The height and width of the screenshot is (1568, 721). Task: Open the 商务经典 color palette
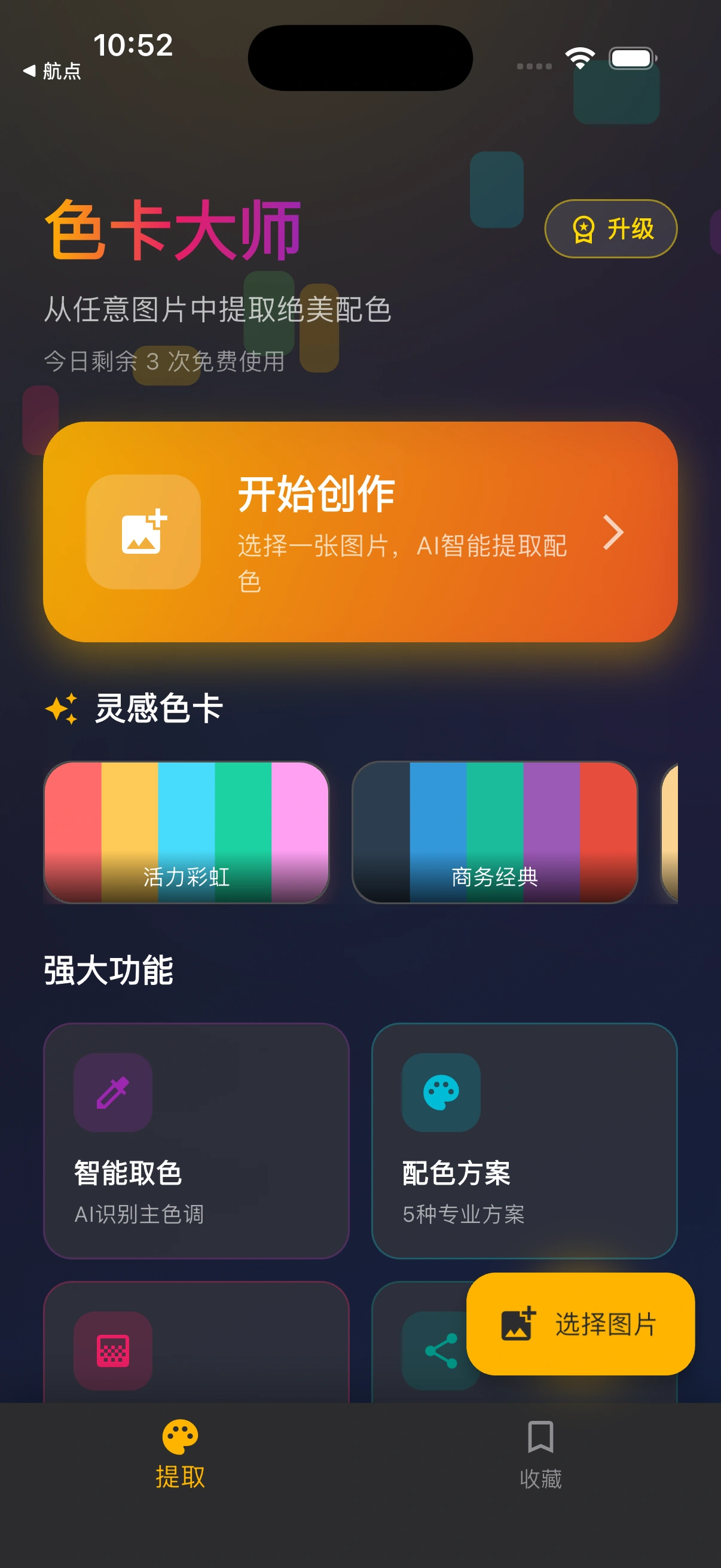494,831
